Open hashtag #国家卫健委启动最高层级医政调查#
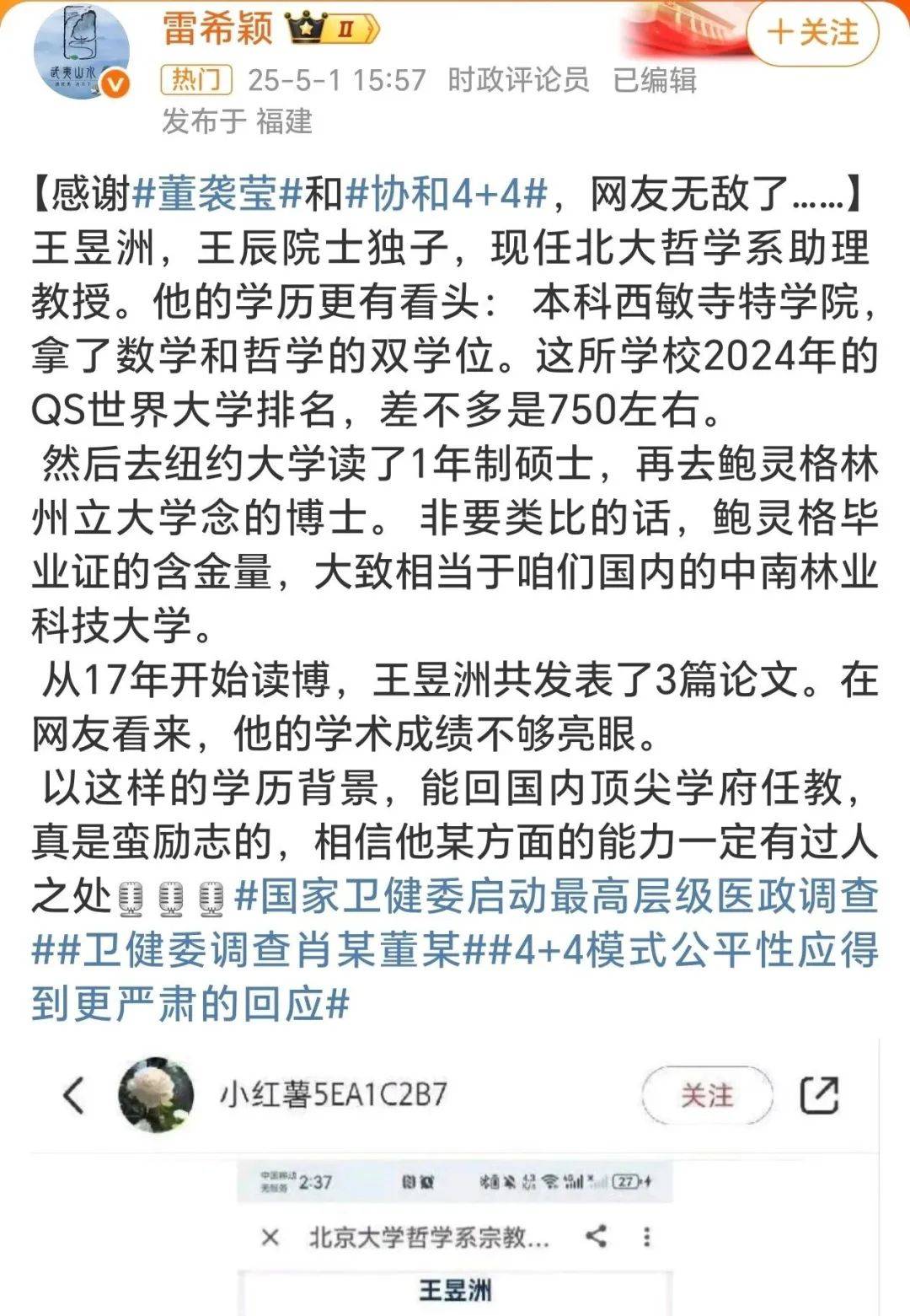Screen dimensions: 910x1316 [x=556, y=897]
